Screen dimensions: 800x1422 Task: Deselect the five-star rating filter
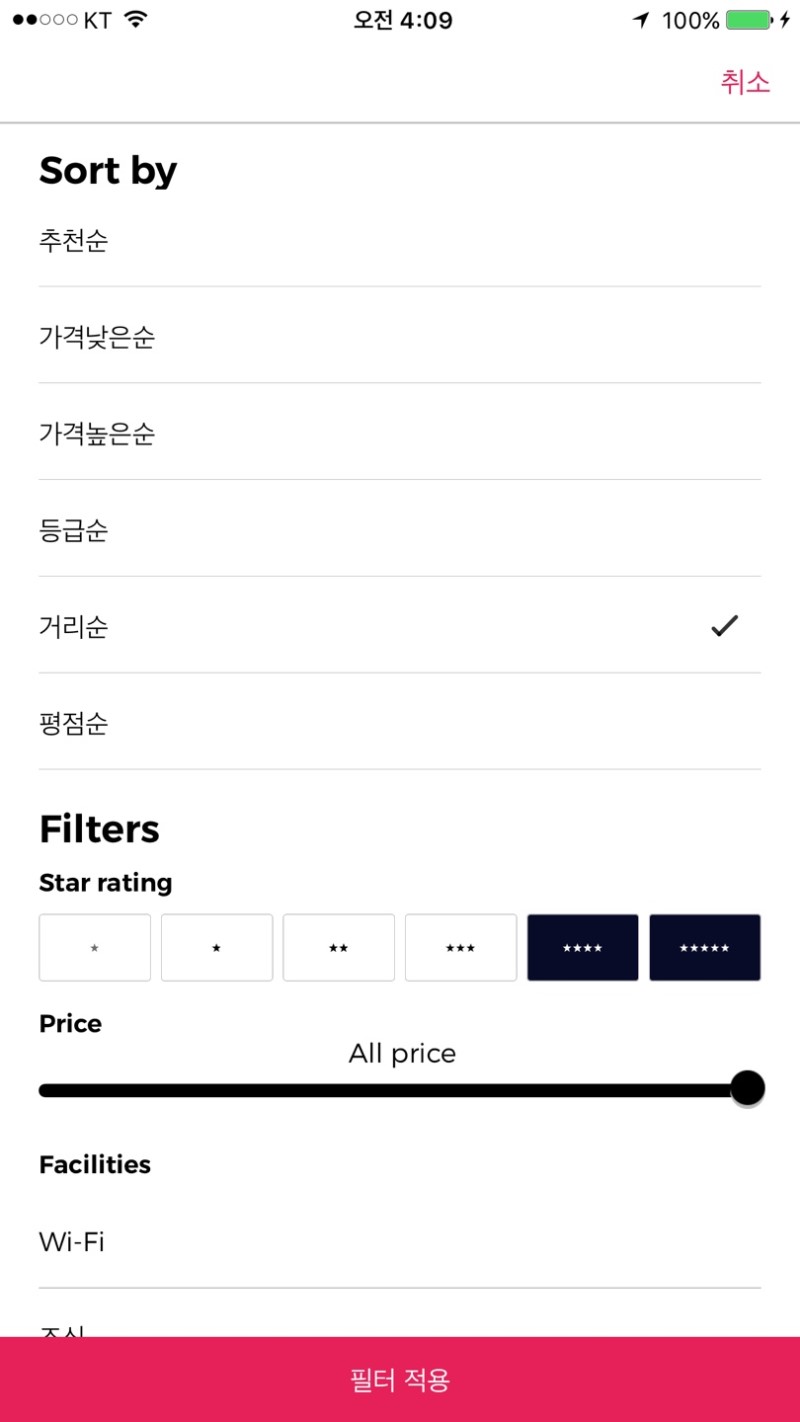[x=705, y=948]
